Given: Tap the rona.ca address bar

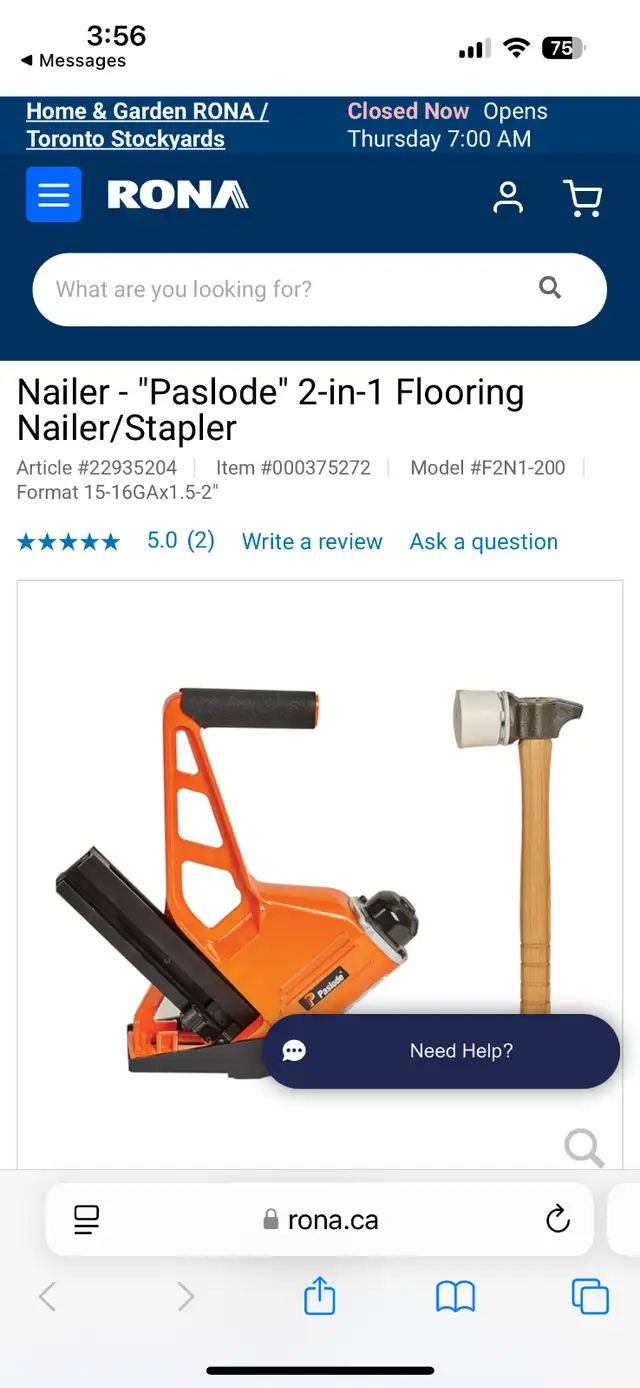Looking at the screenshot, I should point(320,1220).
